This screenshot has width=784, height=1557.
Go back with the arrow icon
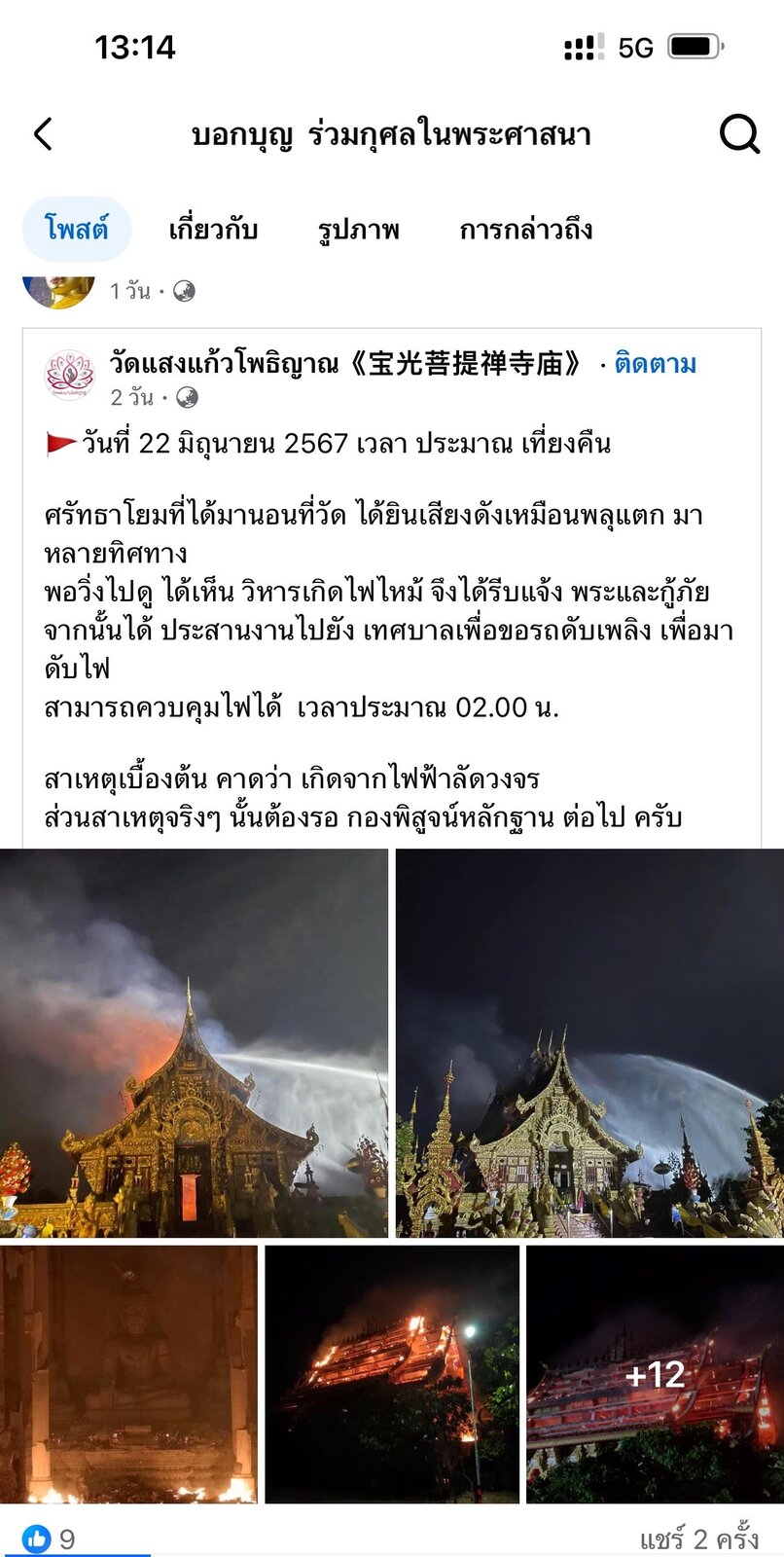tap(43, 134)
